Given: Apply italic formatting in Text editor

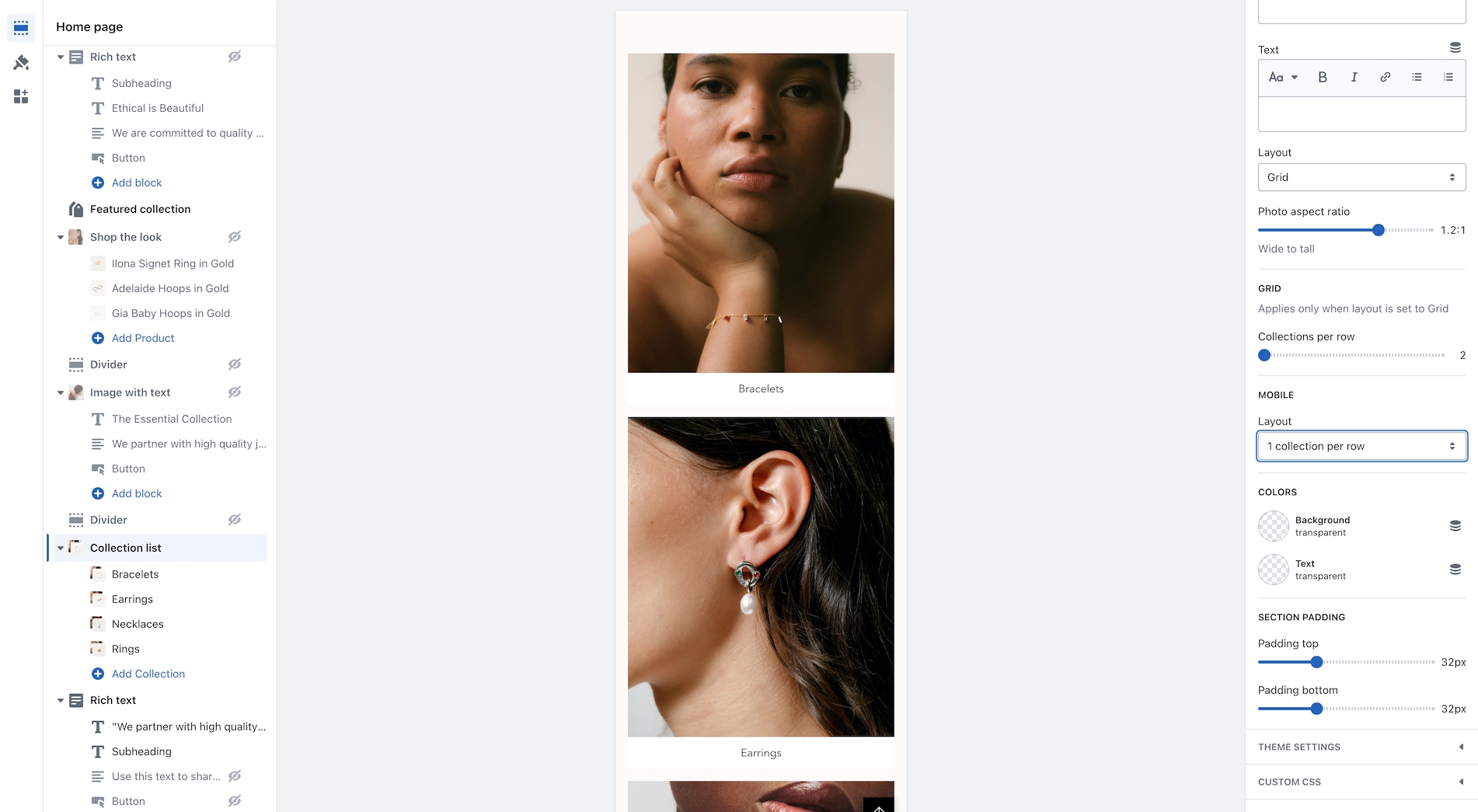Looking at the screenshot, I should (x=1354, y=77).
